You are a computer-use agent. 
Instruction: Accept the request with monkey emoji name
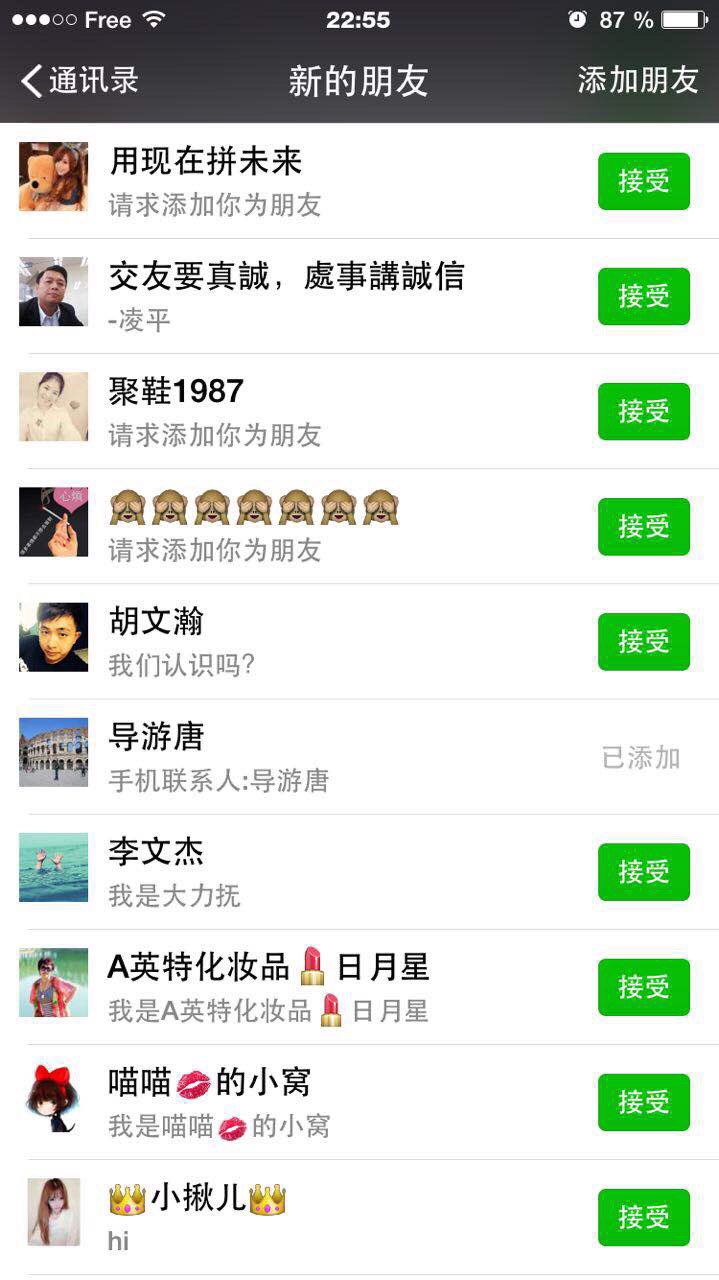click(x=643, y=526)
